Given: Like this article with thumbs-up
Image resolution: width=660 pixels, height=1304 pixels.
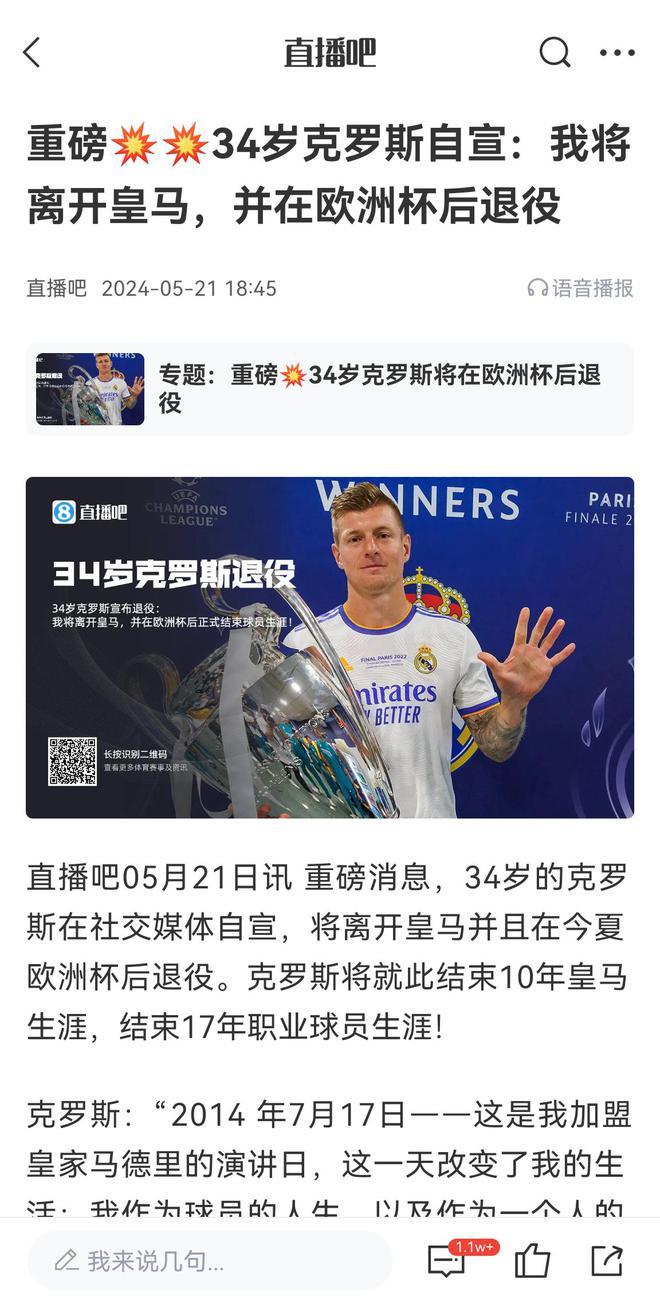Looking at the screenshot, I should 532,1261.
